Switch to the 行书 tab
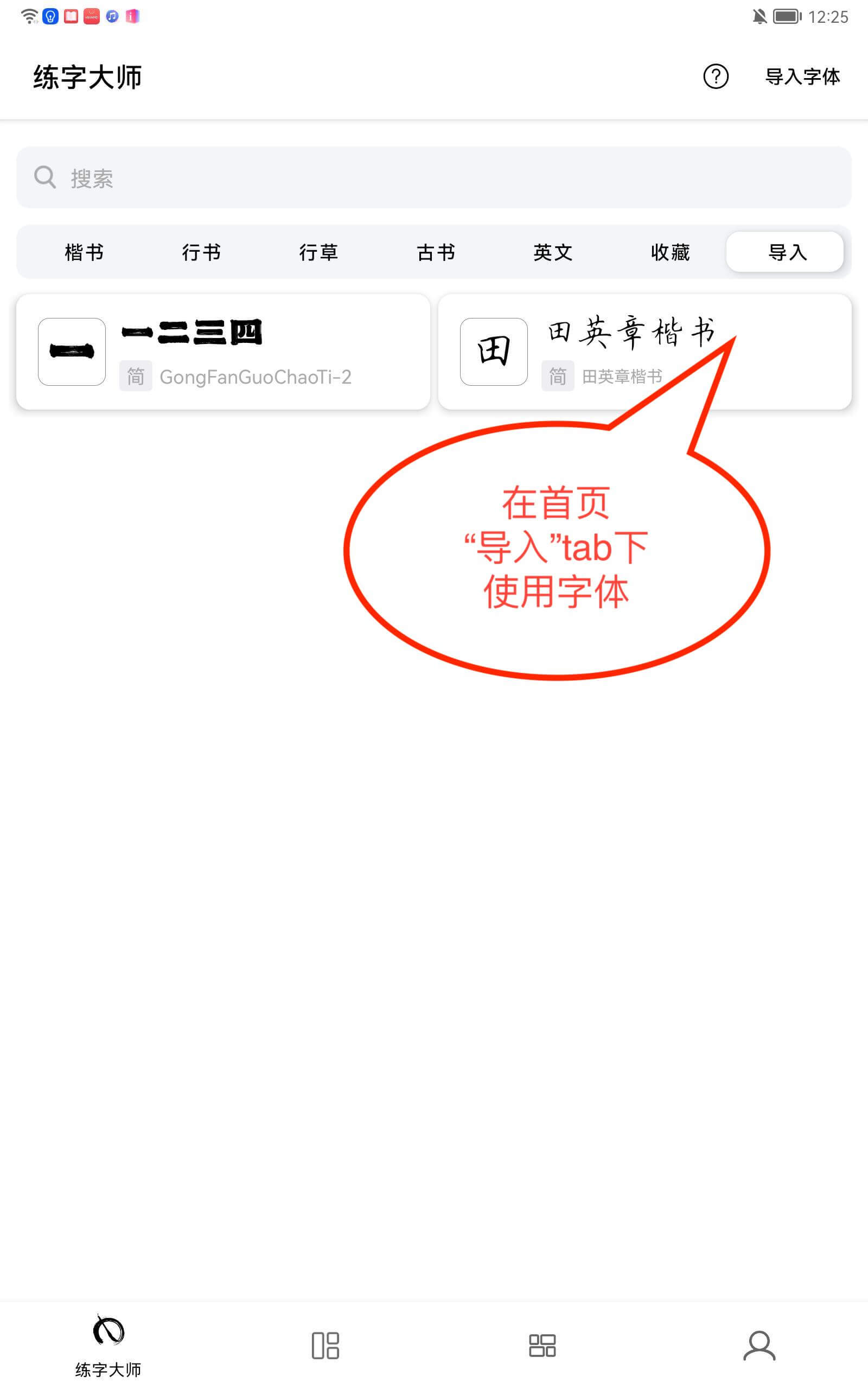 201,252
